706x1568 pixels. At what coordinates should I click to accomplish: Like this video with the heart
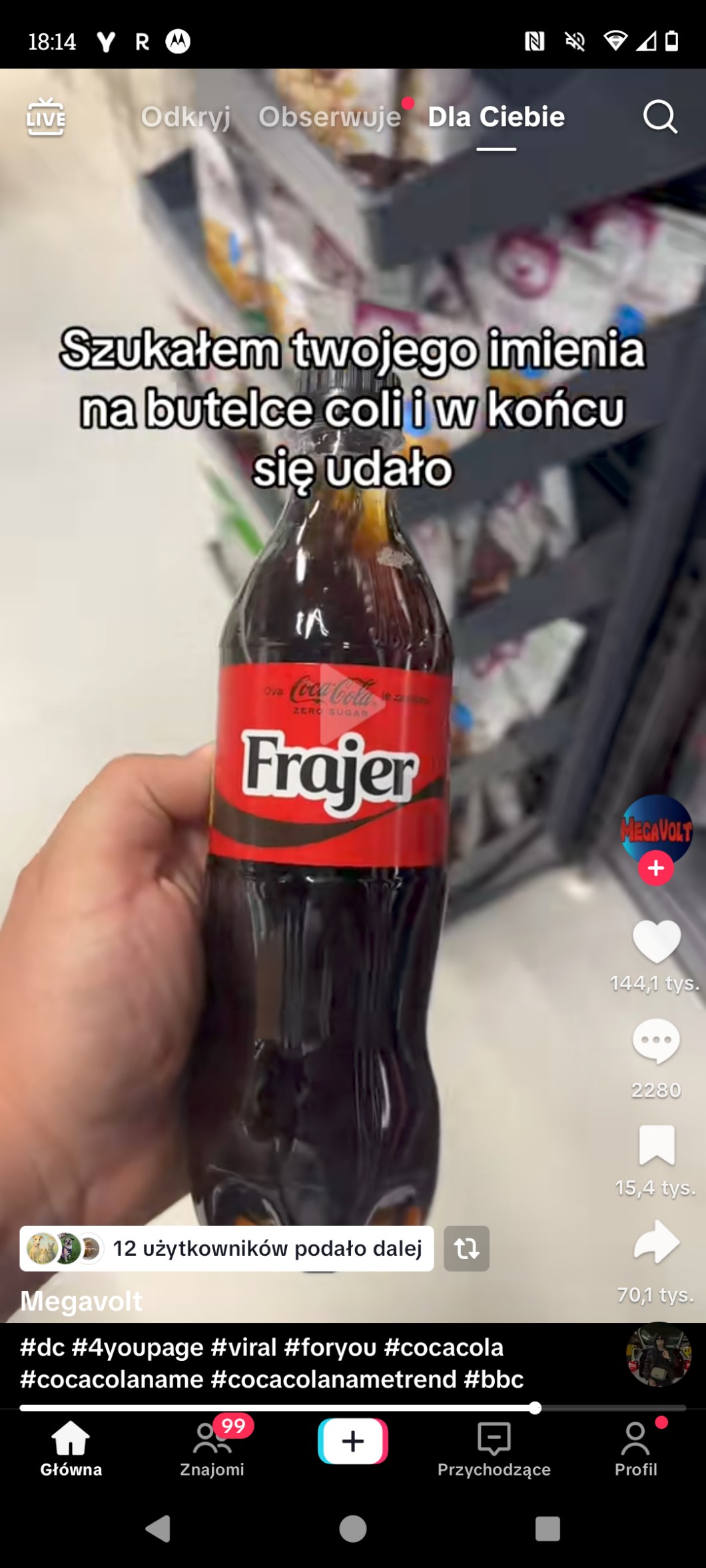pyautogui.click(x=657, y=941)
